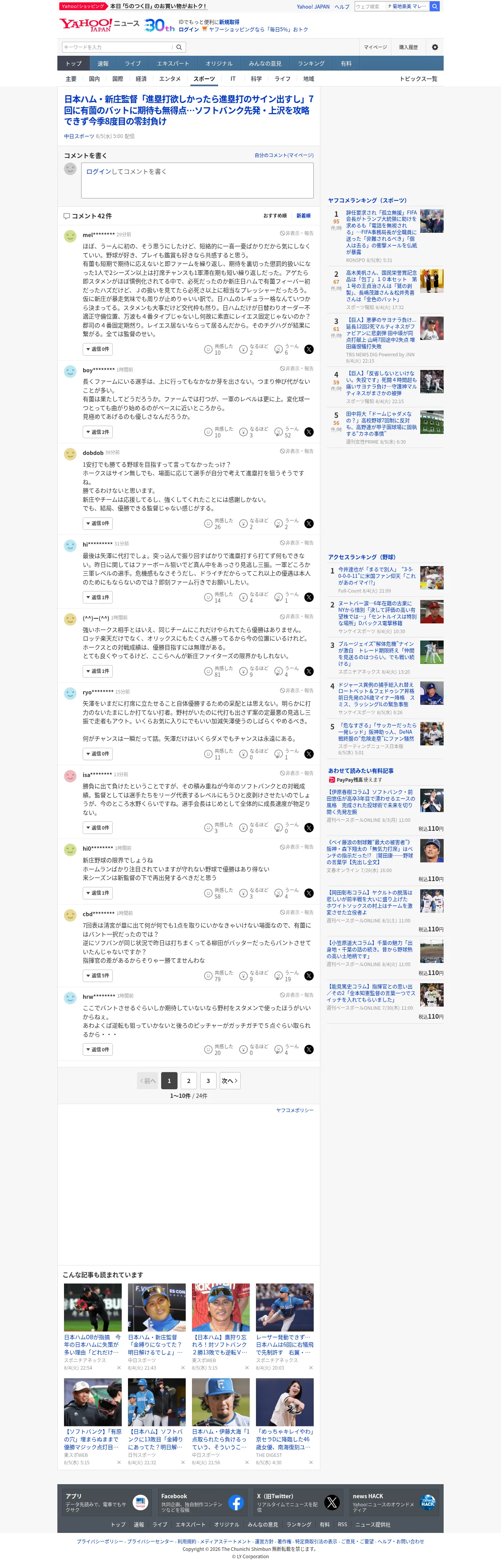
Task: Share hi0's comment to X
Action: (x=309, y=893)
